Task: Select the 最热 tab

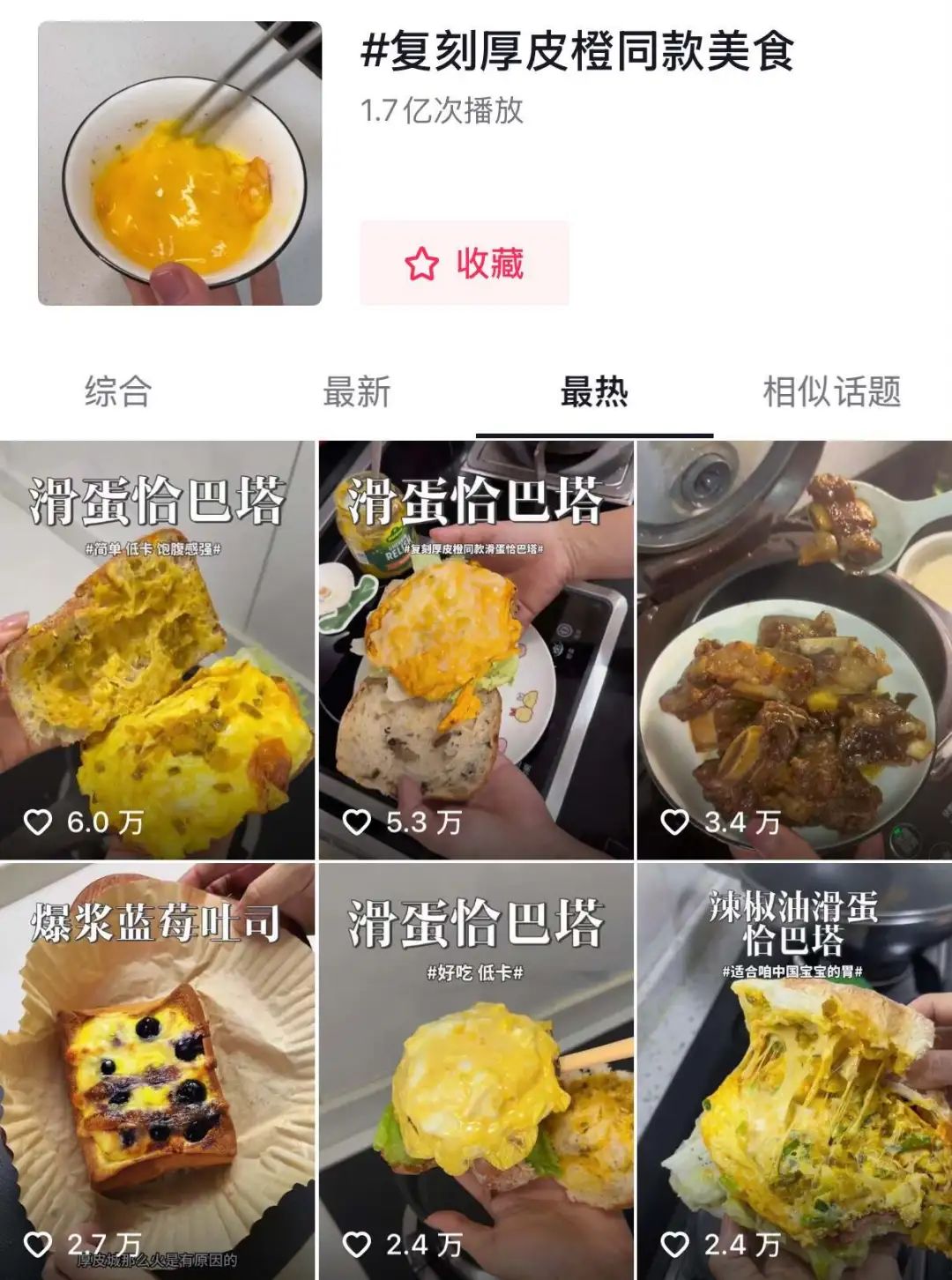Action: pos(594,391)
